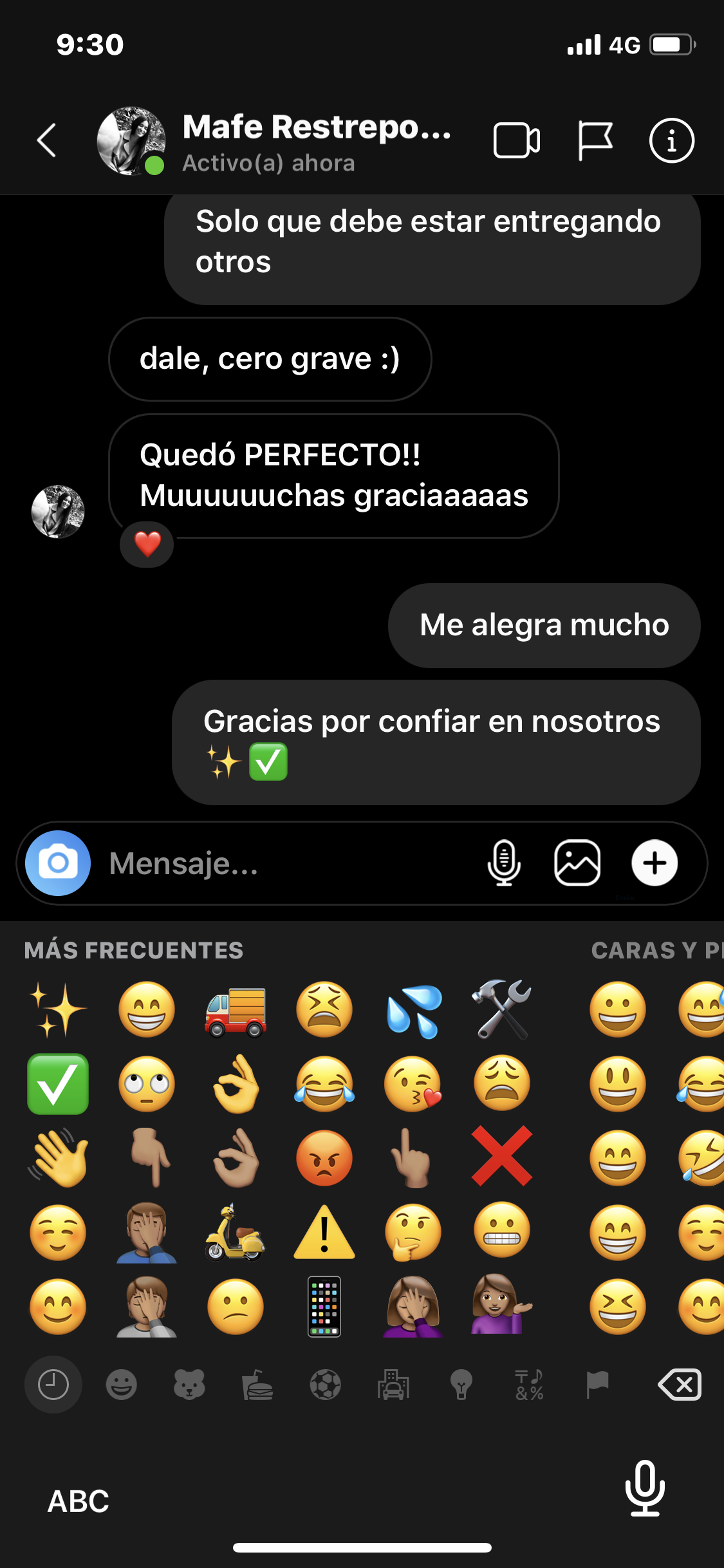724x1568 pixels.
Task: Open the camera from message bar
Action: 58,863
